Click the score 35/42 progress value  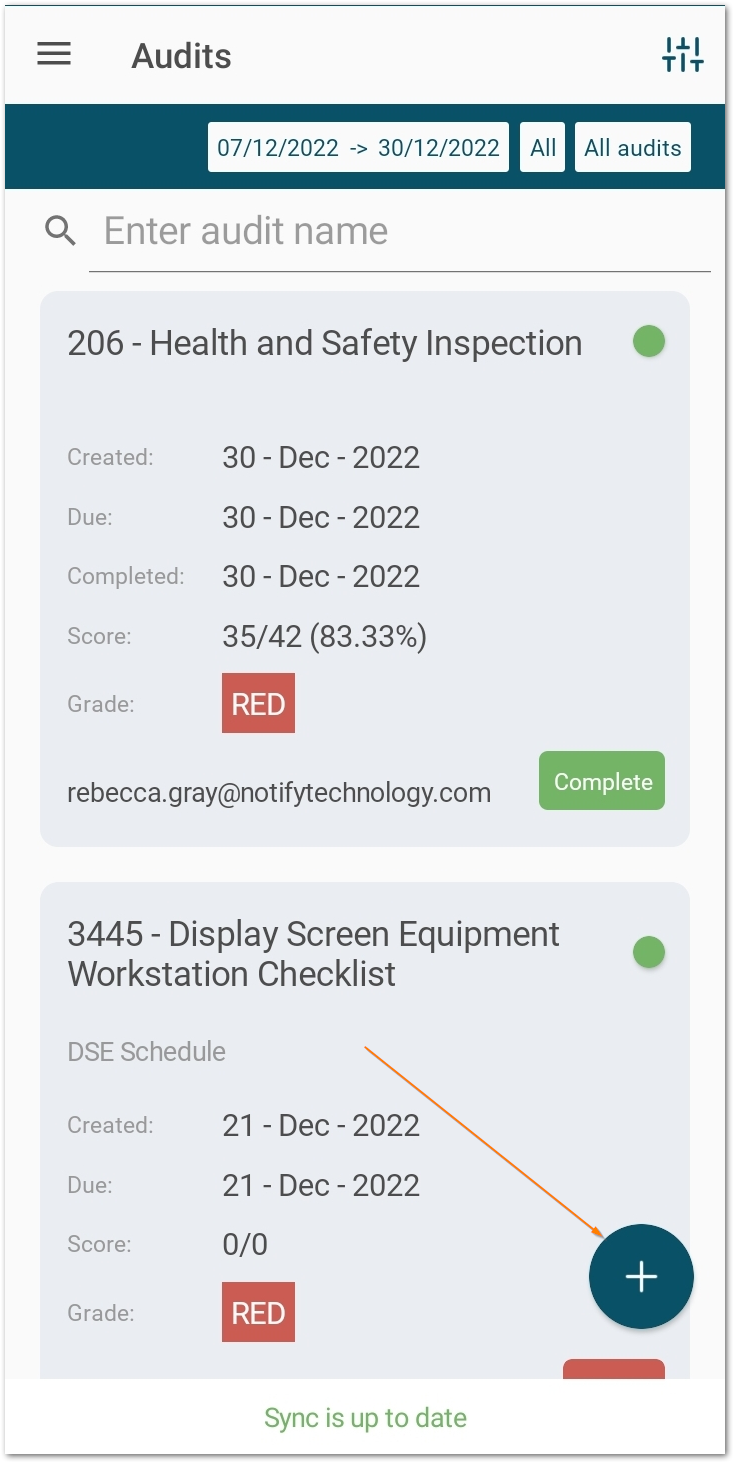pos(324,636)
